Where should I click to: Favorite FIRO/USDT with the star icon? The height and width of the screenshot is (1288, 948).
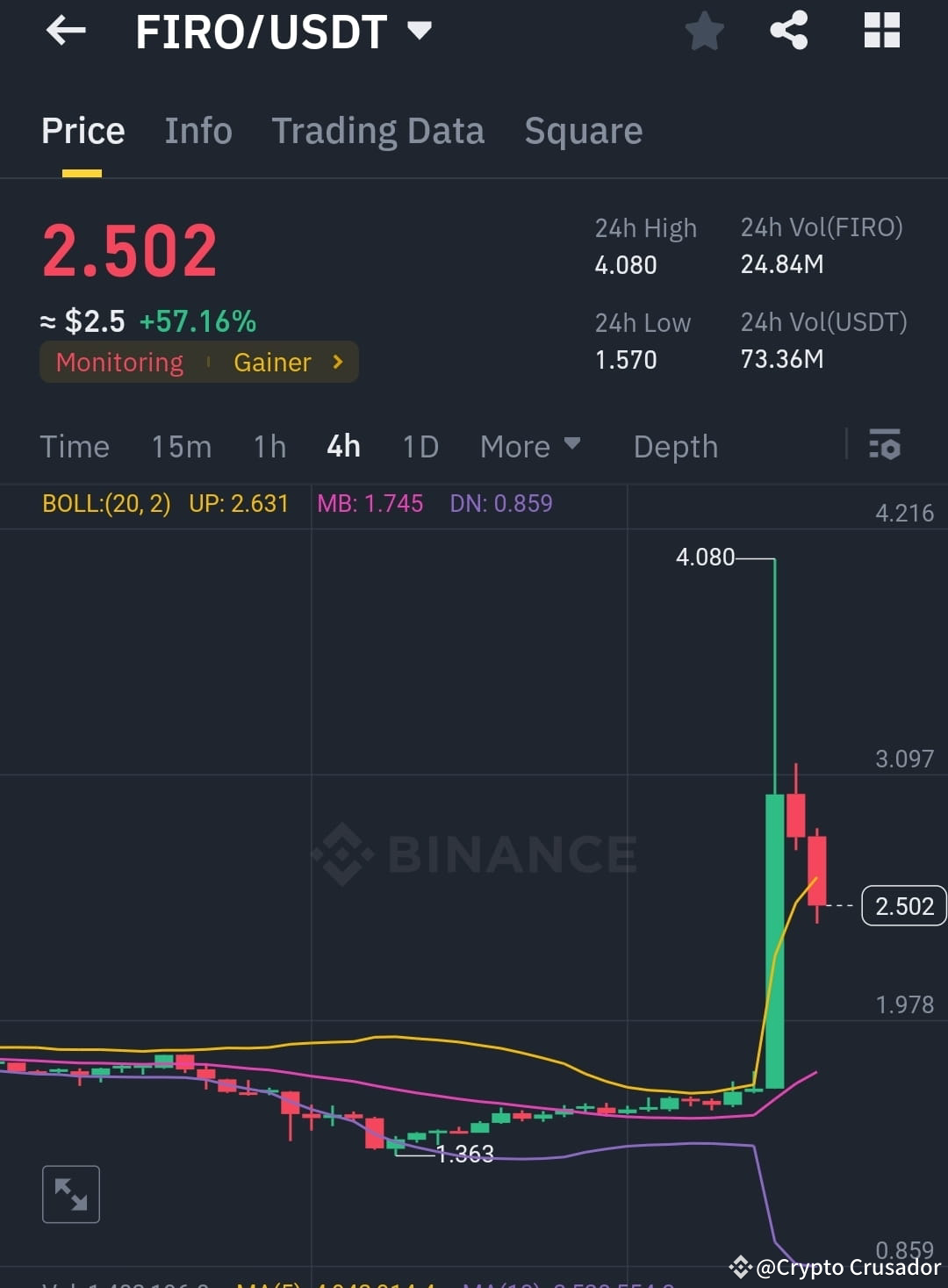[x=705, y=31]
